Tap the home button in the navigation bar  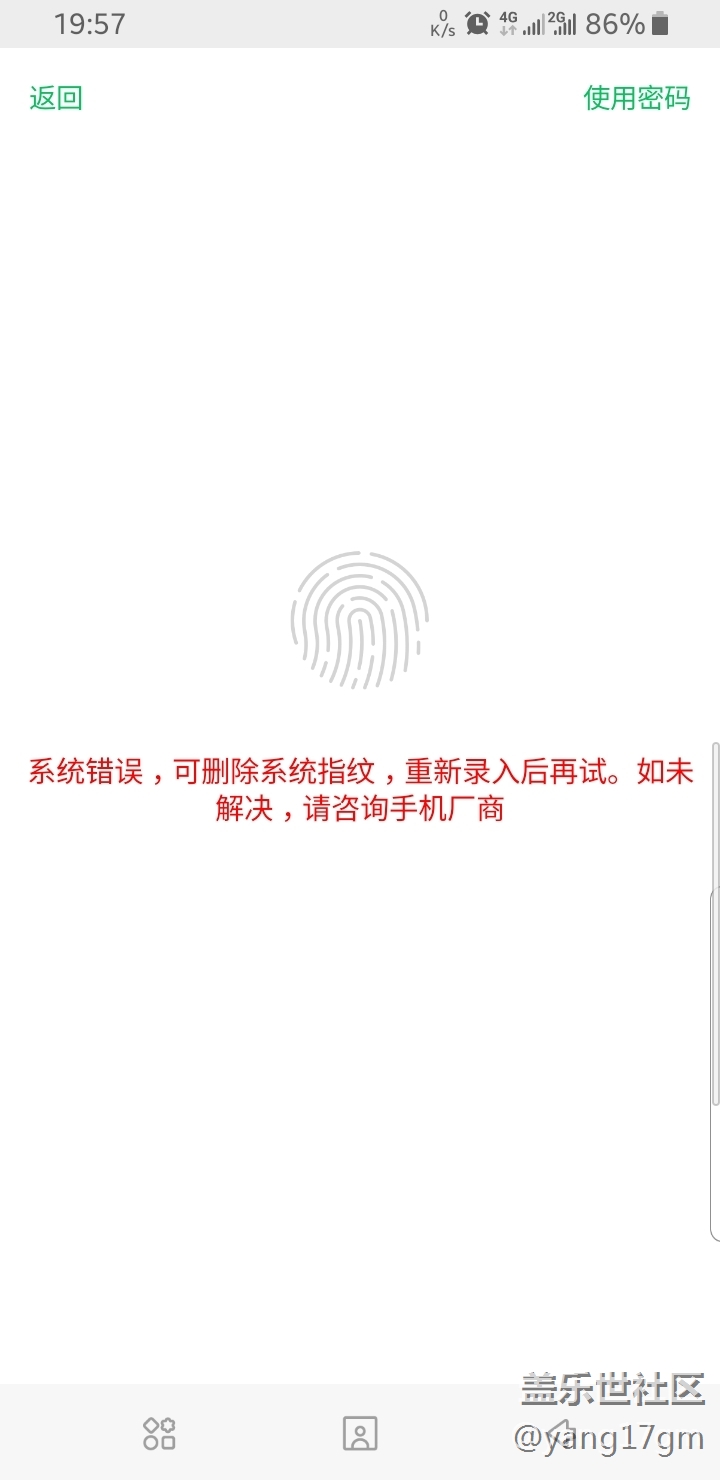click(360, 1433)
